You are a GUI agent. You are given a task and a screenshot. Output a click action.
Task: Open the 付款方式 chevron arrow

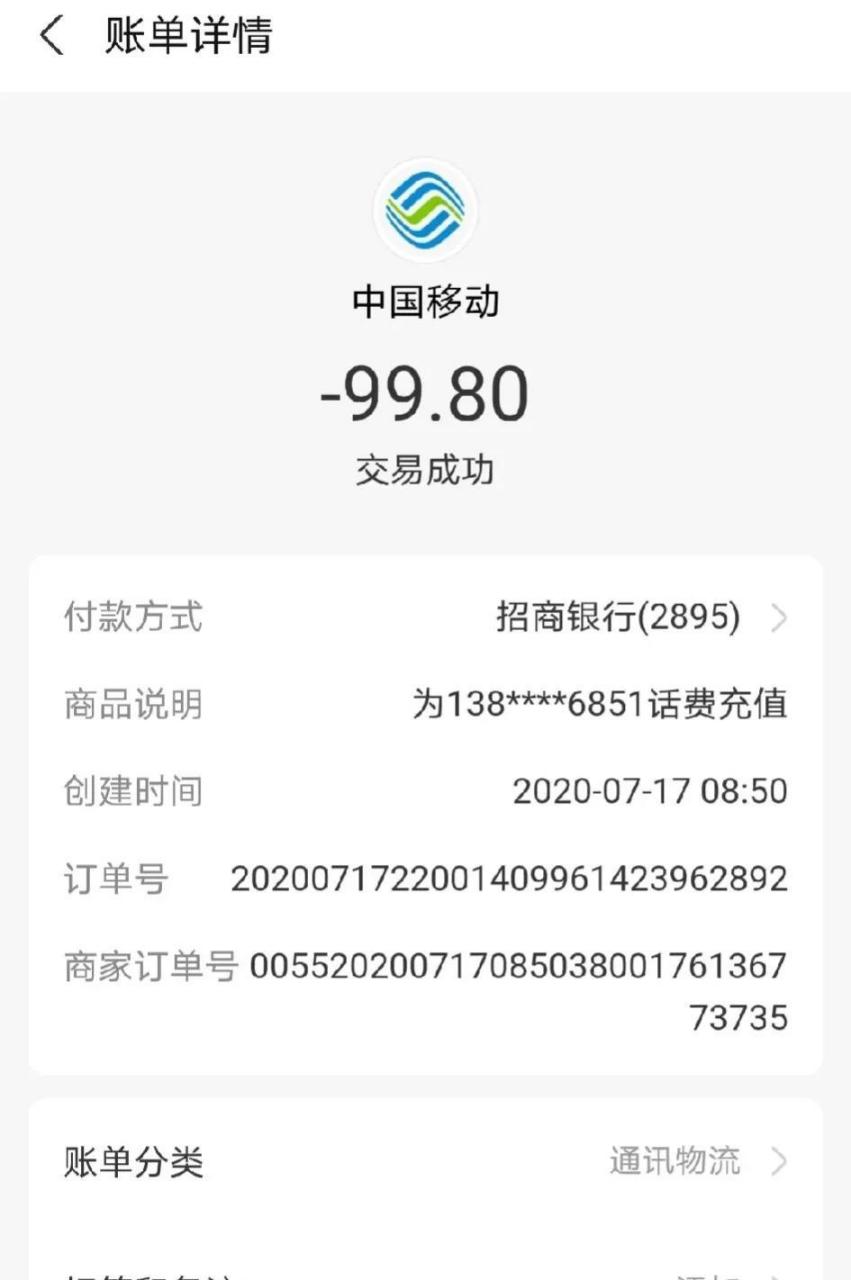click(x=779, y=618)
